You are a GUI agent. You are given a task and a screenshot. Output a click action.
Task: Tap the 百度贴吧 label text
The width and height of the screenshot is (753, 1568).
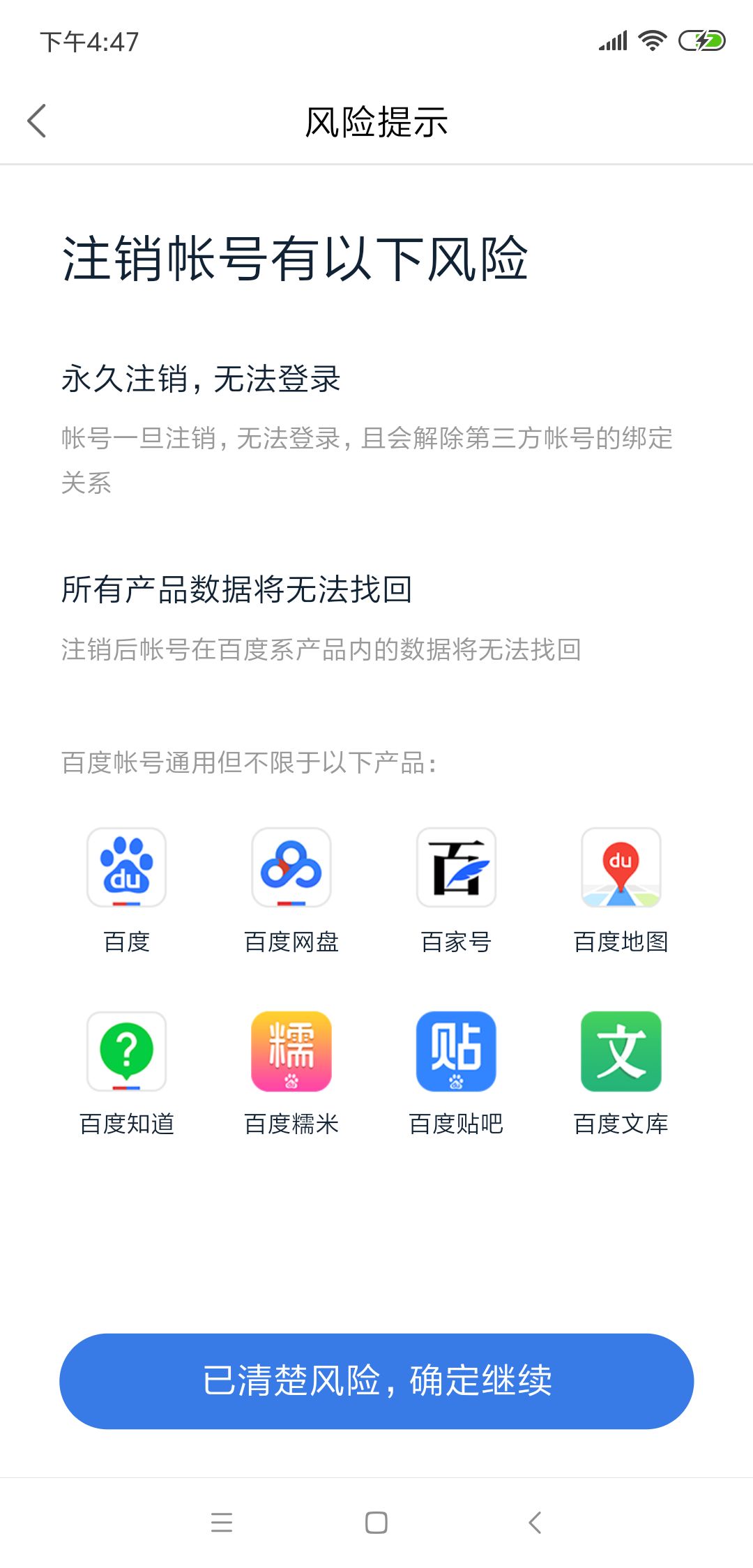point(455,1124)
